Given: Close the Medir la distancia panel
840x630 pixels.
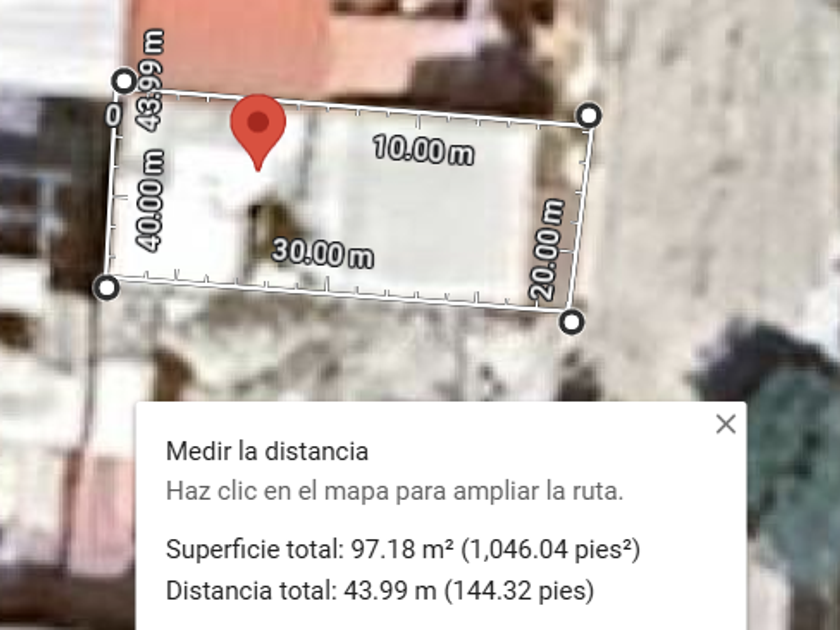Looking at the screenshot, I should click(726, 424).
